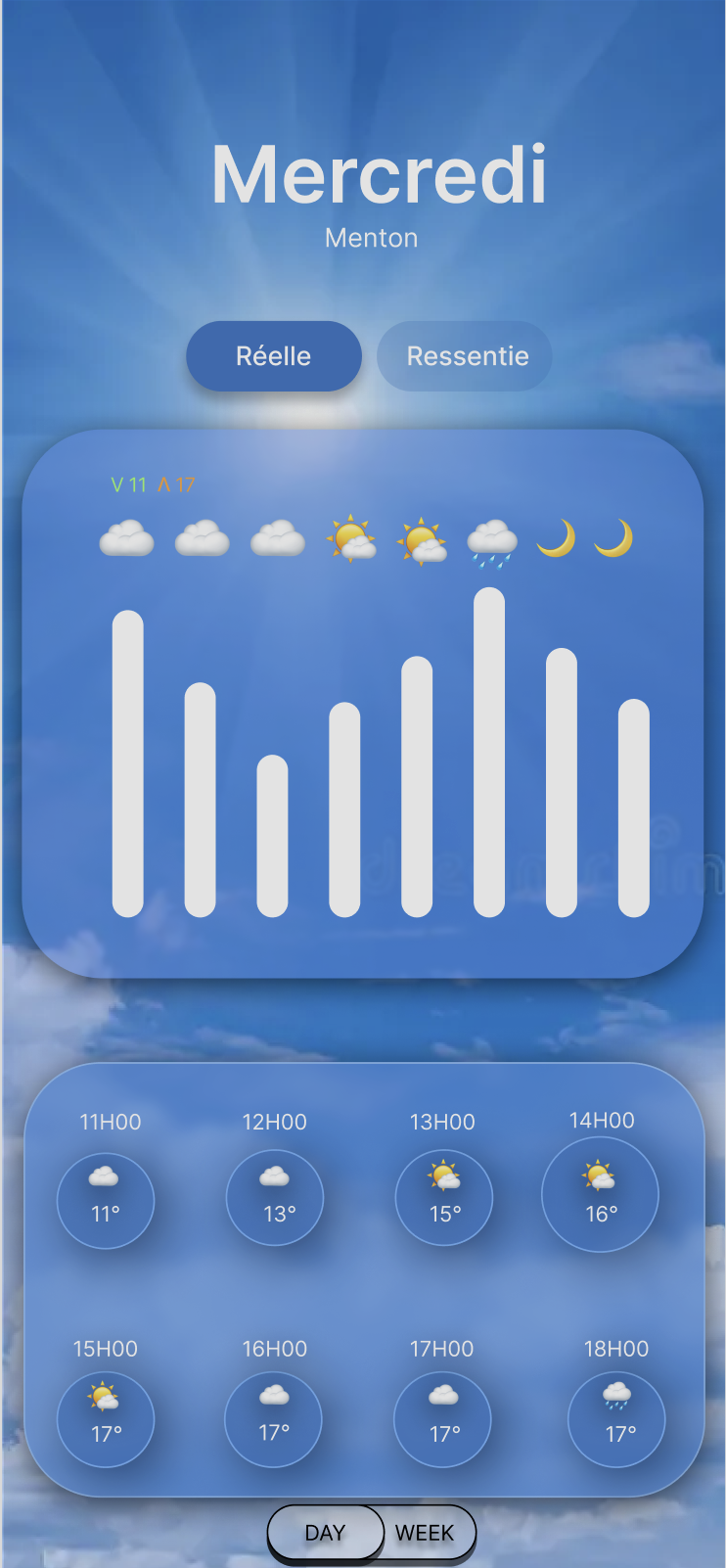726x1568 pixels.
Task: Click the rainy cloud icon in the chart row
Action: pyautogui.click(x=492, y=538)
